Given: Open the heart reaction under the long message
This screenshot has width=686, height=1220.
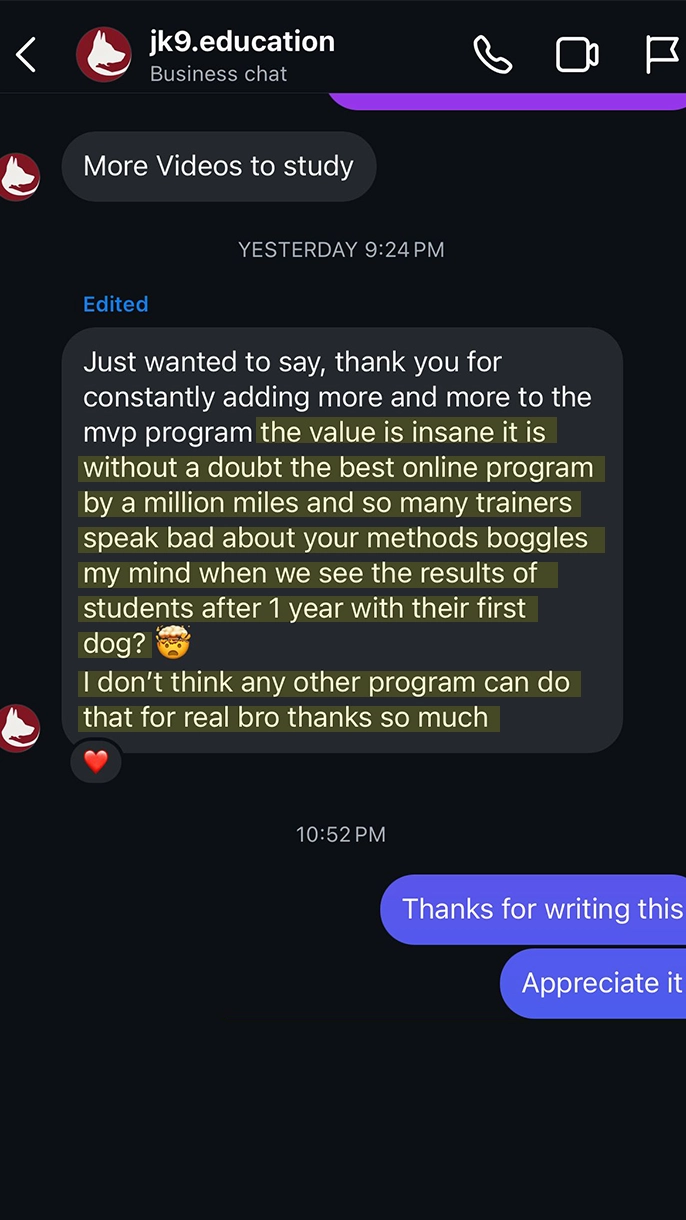Looking at the screenshot, I should click(x=96, y=761).
